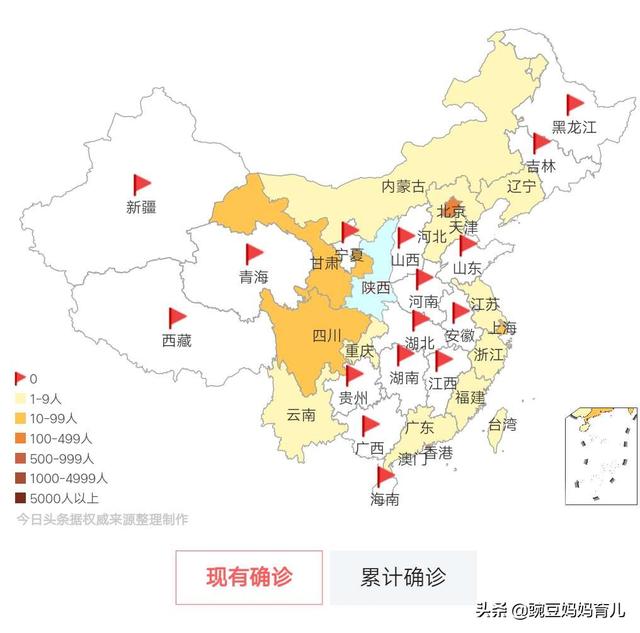The image size is (640, 633).
Task: Switch to the 现有确诊 tab
Action: 249,577
